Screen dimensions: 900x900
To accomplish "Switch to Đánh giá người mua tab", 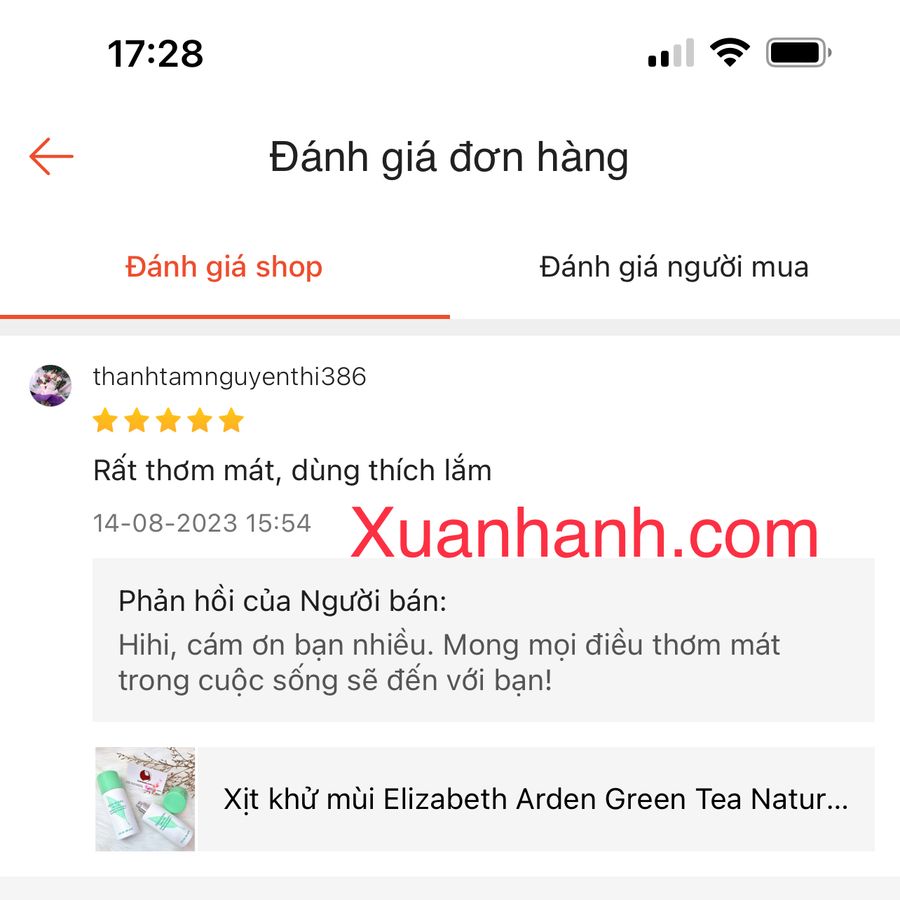I will click(x=674, y=267).
